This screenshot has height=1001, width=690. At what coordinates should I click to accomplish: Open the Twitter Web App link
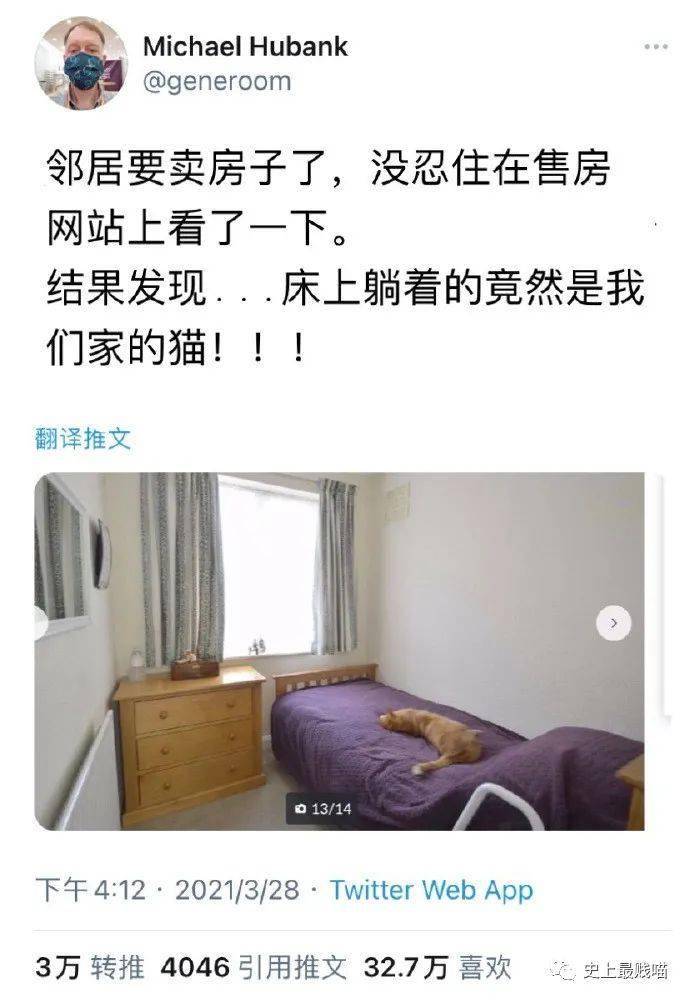[x=432, y=890]
